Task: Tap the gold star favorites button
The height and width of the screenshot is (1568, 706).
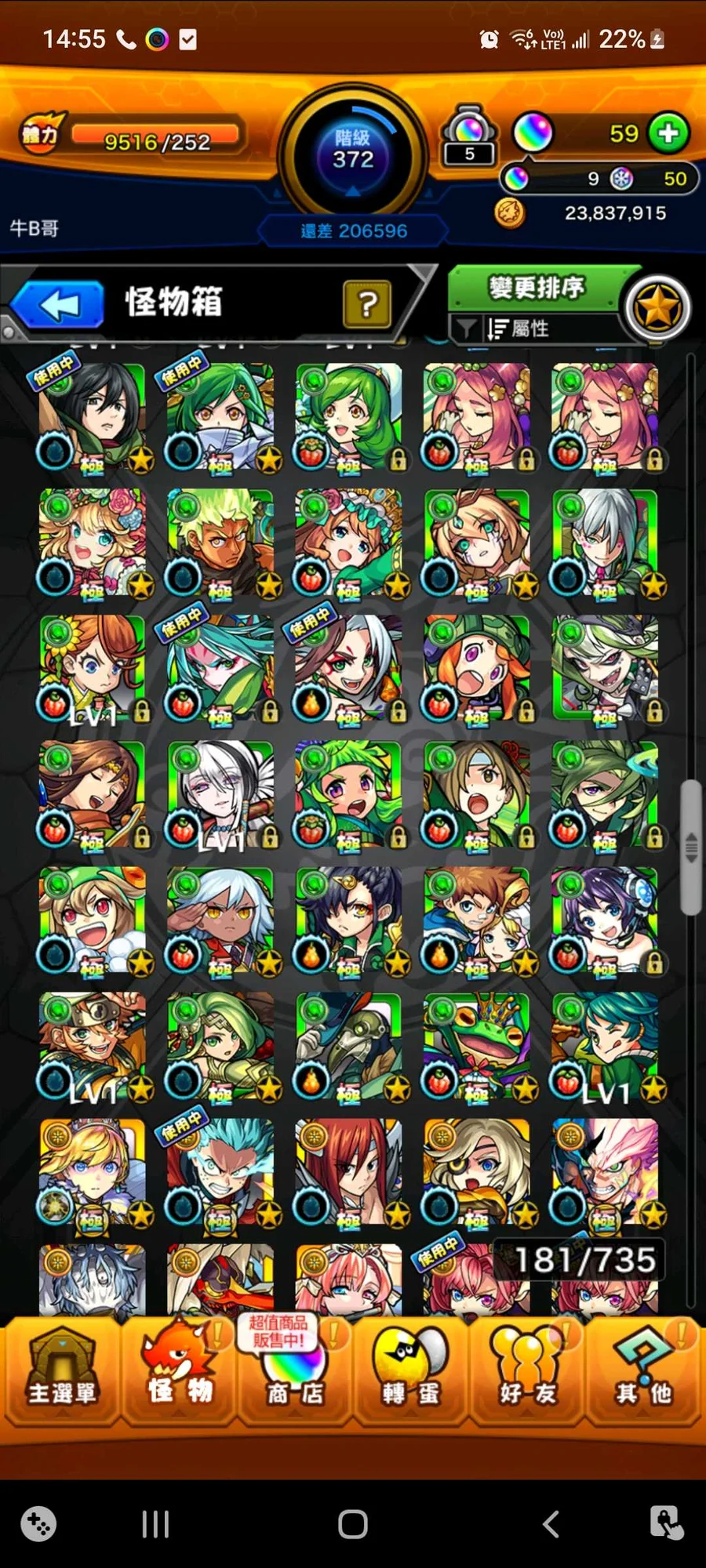Action: point(657,307)
